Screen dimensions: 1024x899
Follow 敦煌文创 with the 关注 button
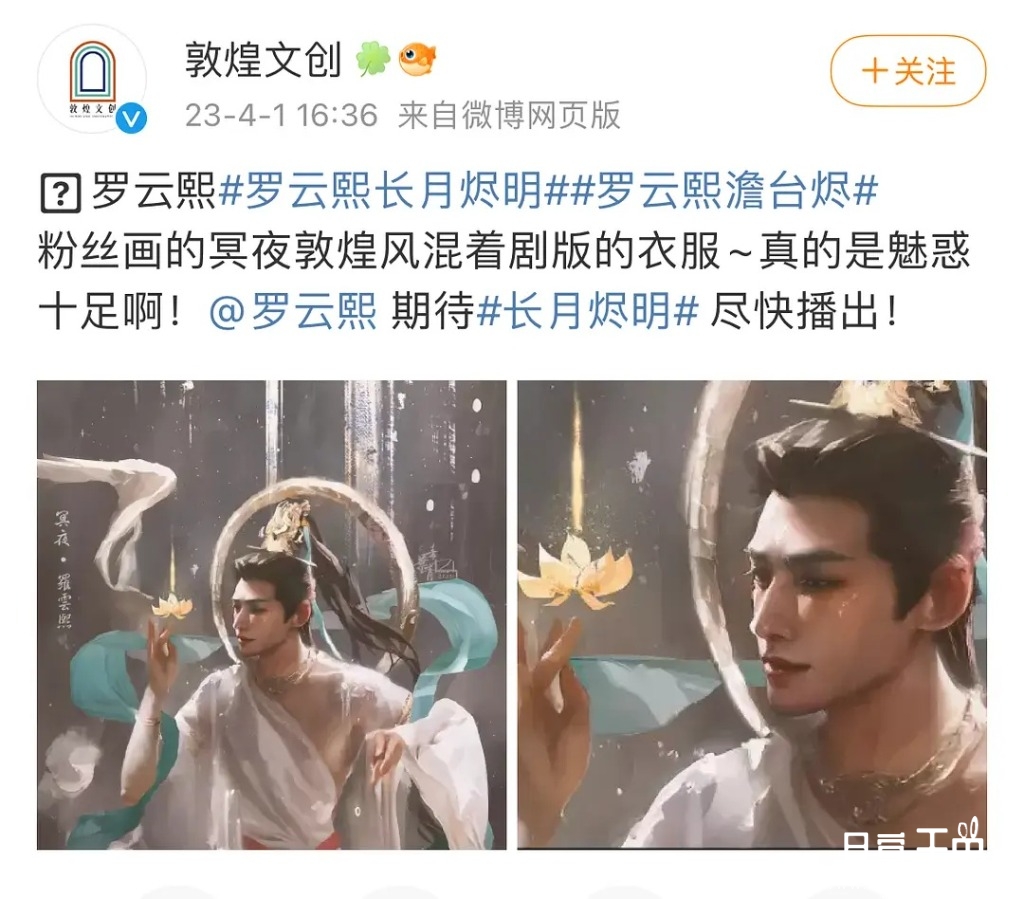[x=908, y=71]
